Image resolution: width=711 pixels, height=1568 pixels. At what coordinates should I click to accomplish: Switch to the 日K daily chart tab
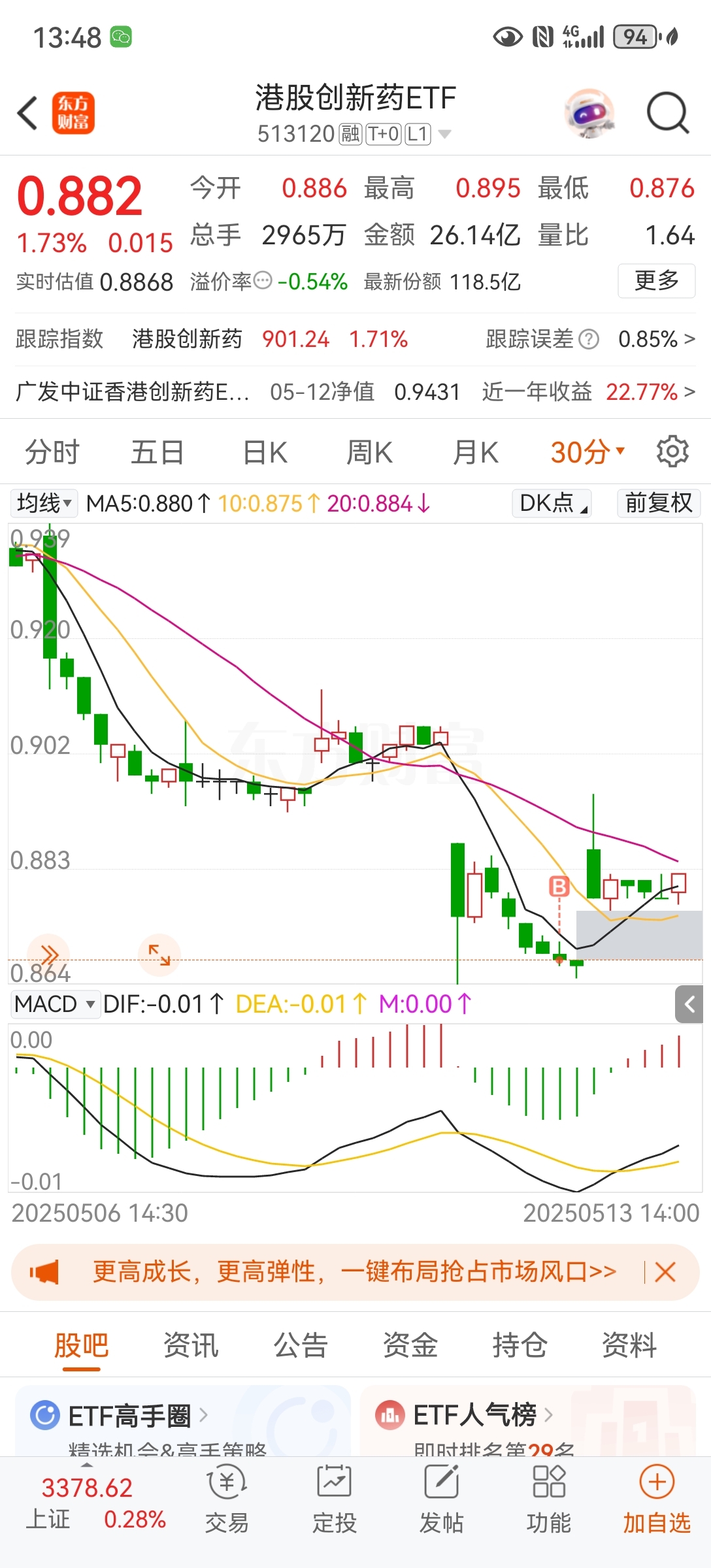(263, 451)
